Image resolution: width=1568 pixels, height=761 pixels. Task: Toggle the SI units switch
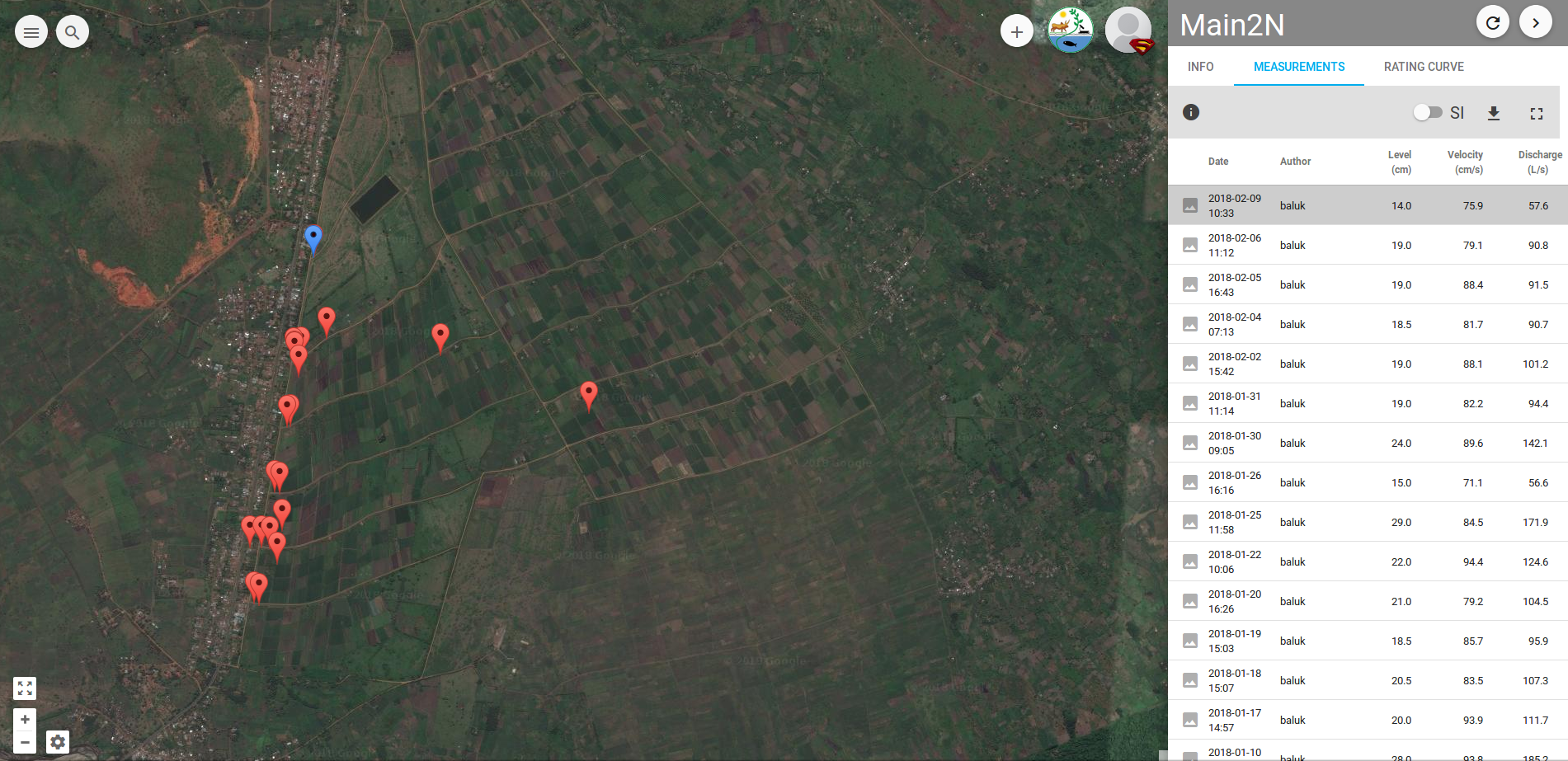point(1428,112)
